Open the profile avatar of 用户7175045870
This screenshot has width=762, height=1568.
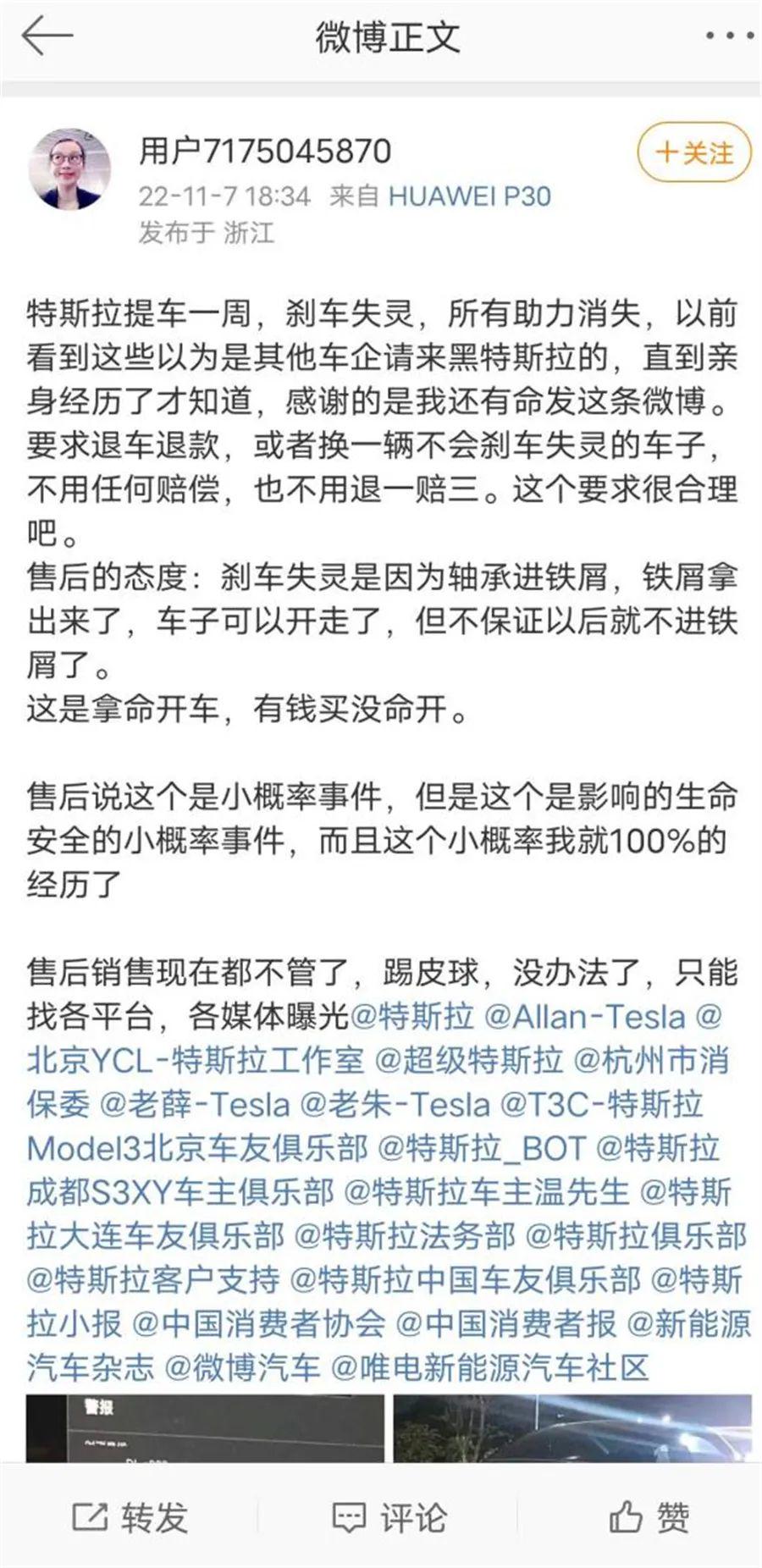[70, 169]
